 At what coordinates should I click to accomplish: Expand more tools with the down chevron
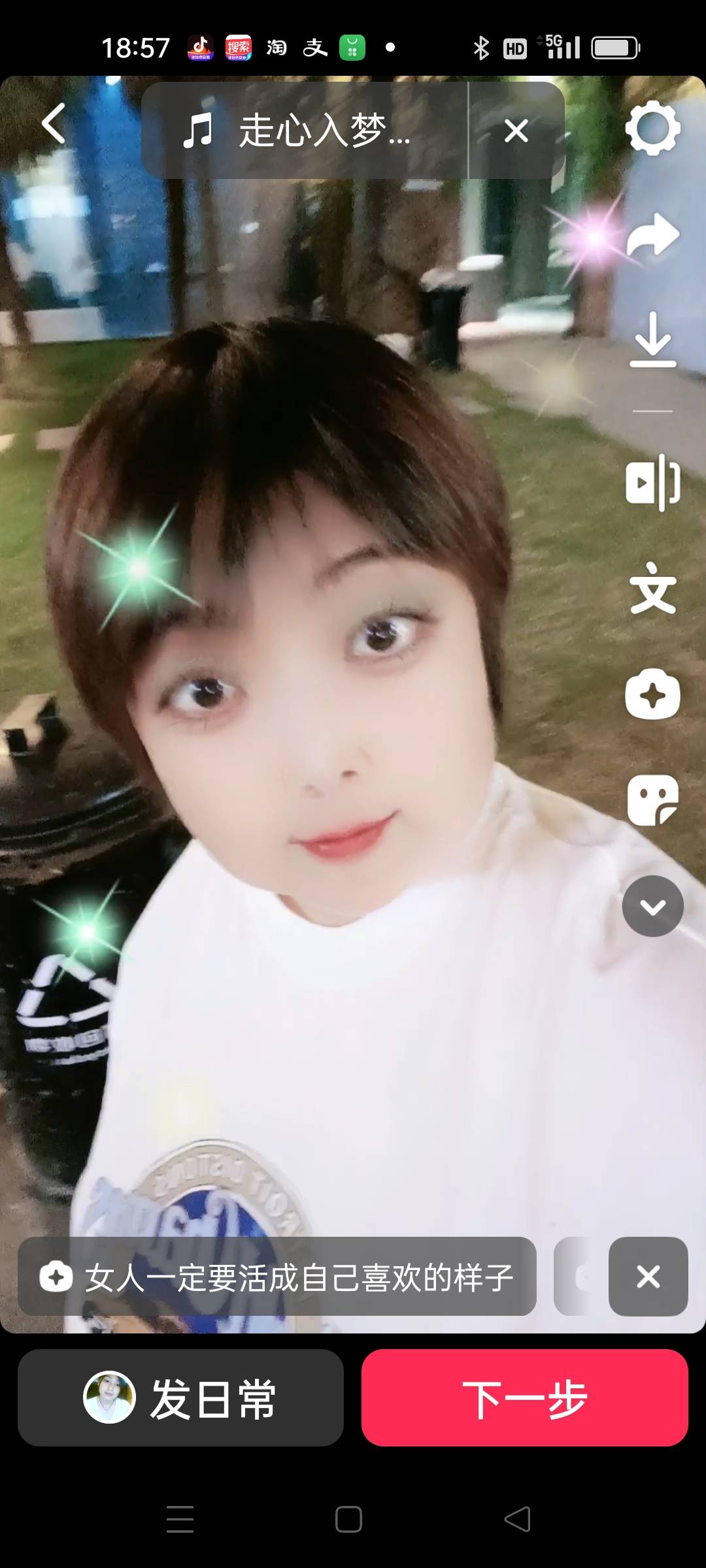(652, 906)
